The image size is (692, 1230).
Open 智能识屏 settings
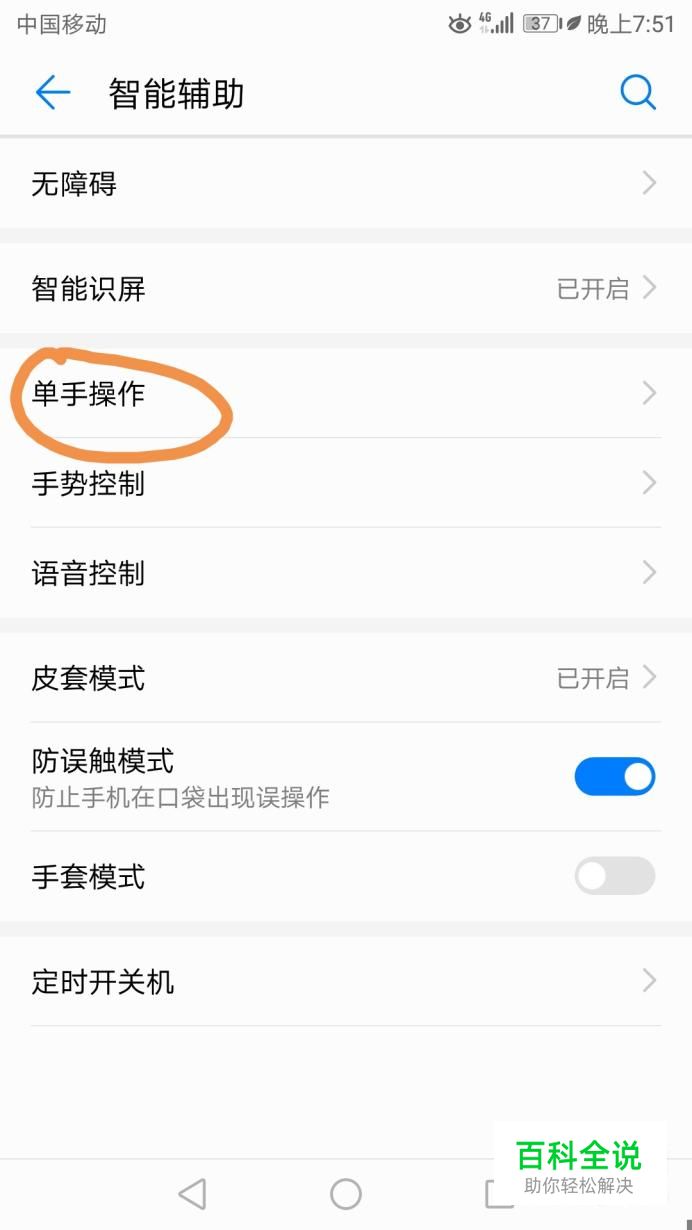click(x=346, y=289)
